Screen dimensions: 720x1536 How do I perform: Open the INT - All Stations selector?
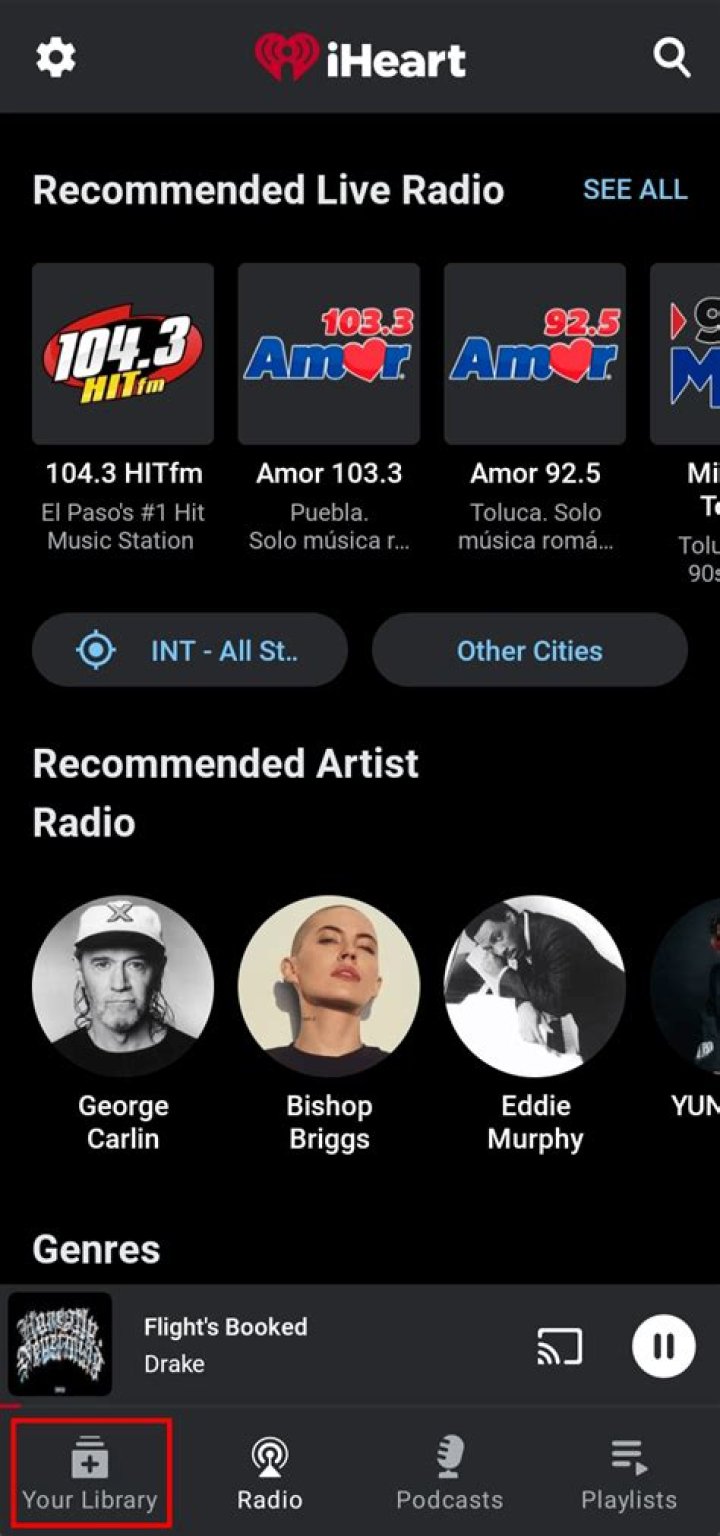coord(190,650)
